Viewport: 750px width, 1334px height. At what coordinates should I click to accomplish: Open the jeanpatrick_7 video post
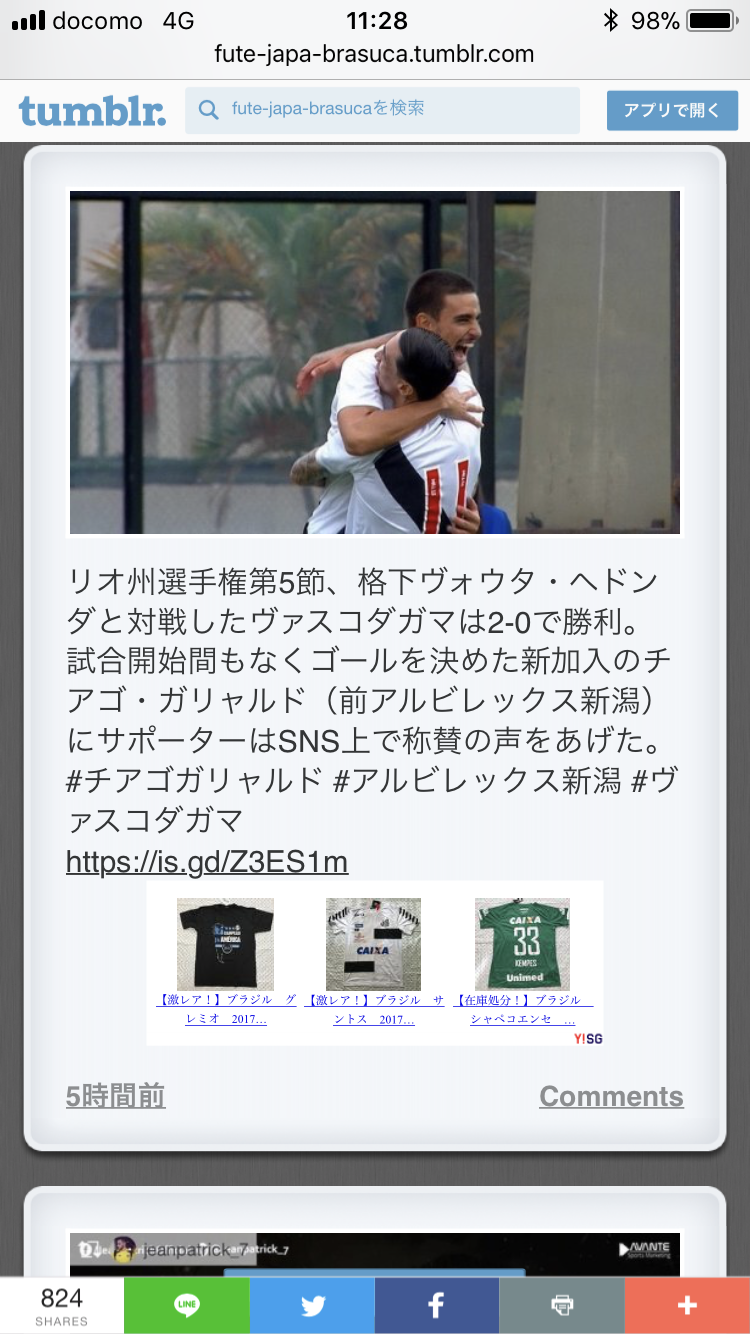(375, 1253)
